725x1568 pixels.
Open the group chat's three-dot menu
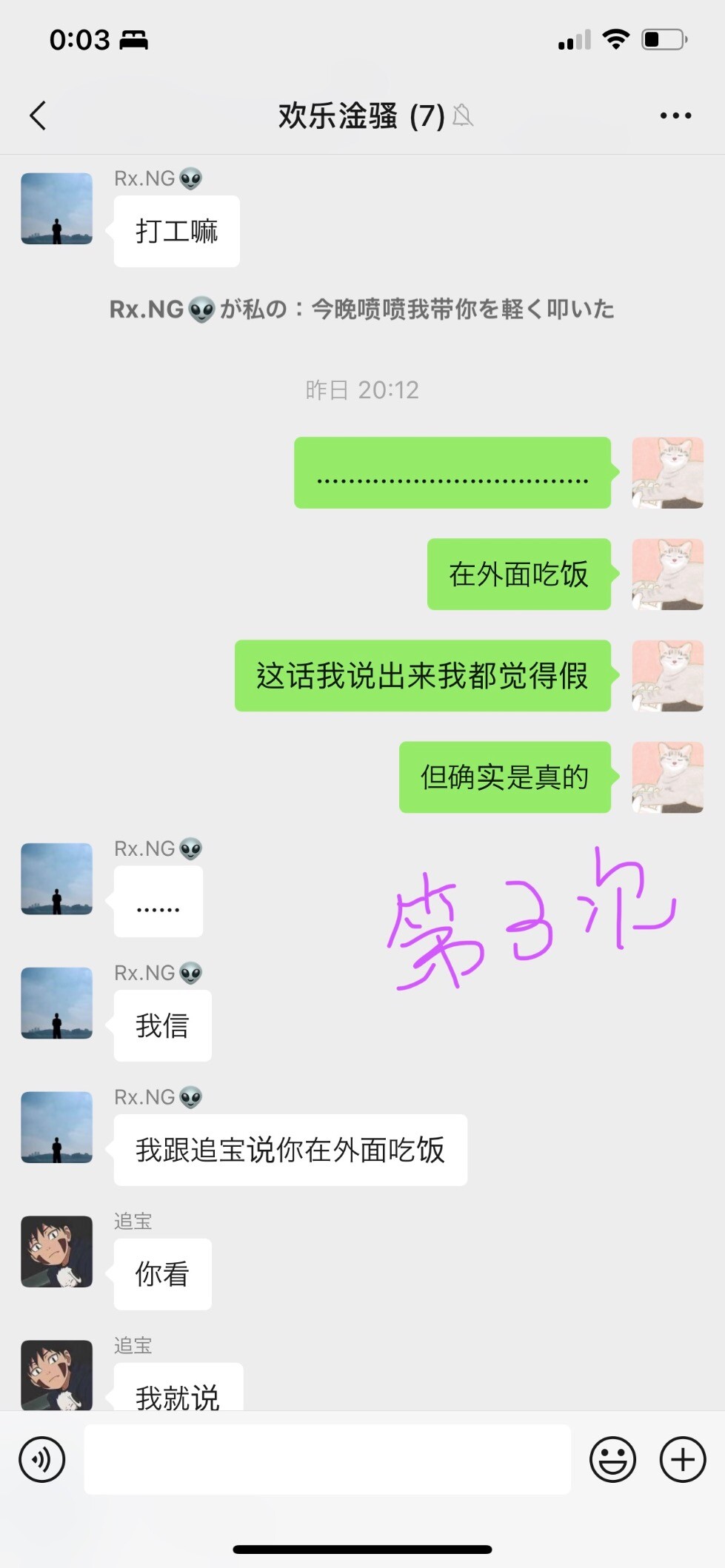(x=675, y=115)
